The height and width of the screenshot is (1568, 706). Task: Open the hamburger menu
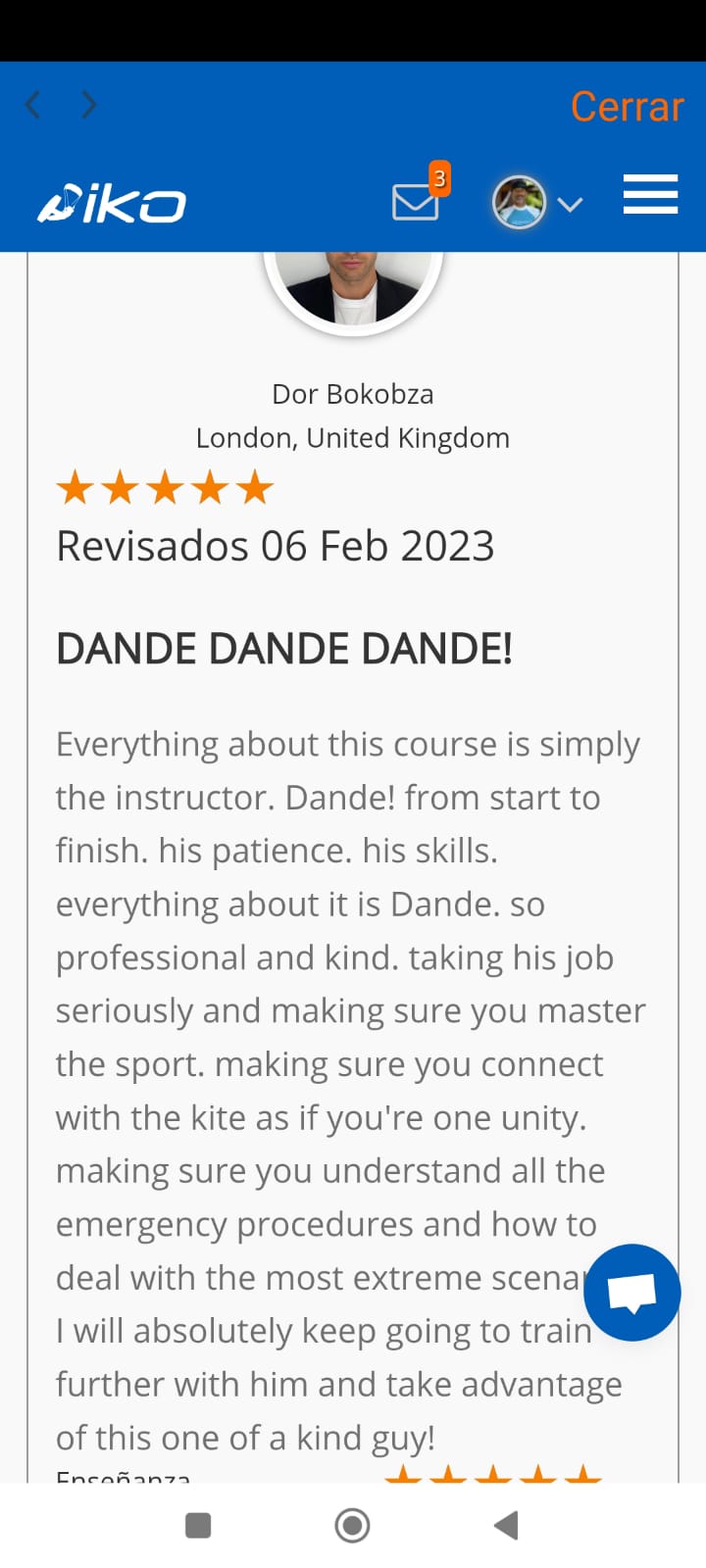coord(650,194)
